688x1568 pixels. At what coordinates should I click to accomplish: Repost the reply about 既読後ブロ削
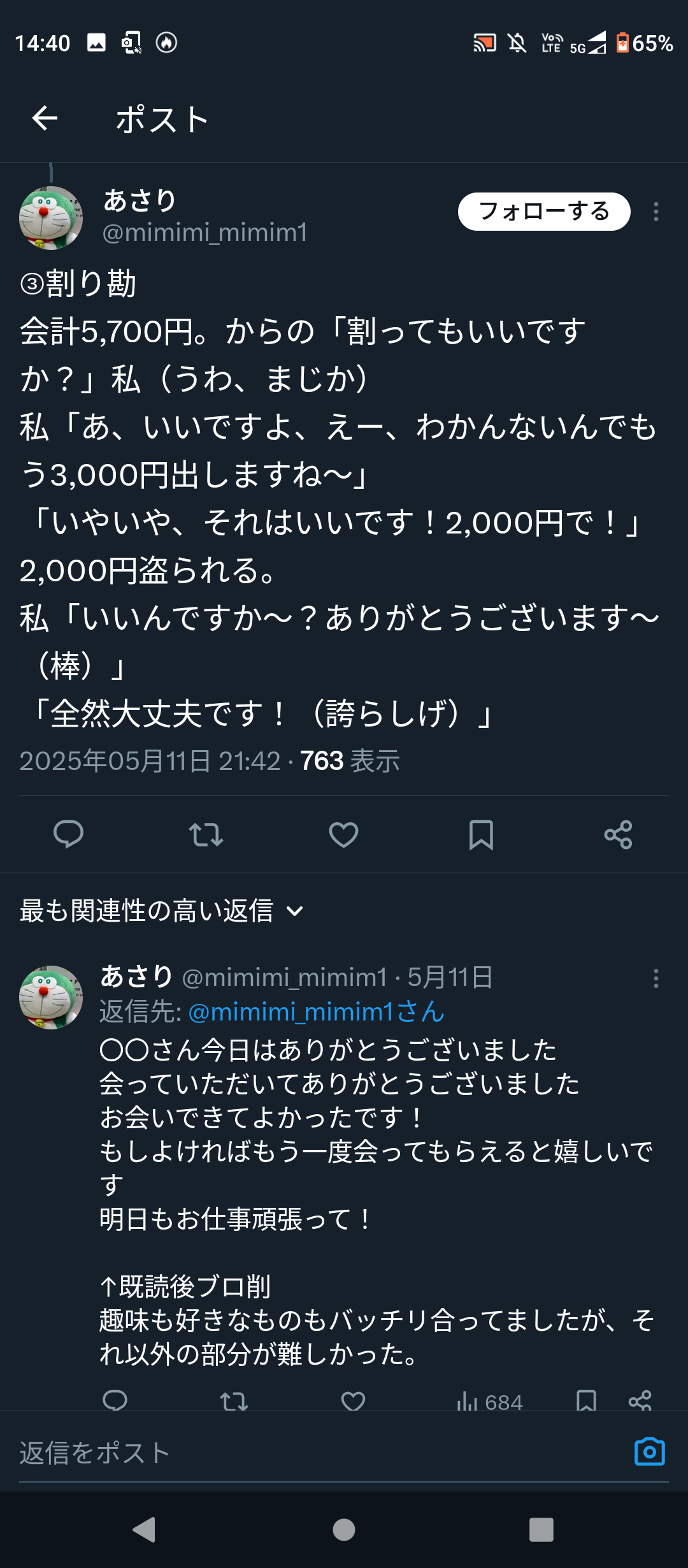(x=234, y=1400)
